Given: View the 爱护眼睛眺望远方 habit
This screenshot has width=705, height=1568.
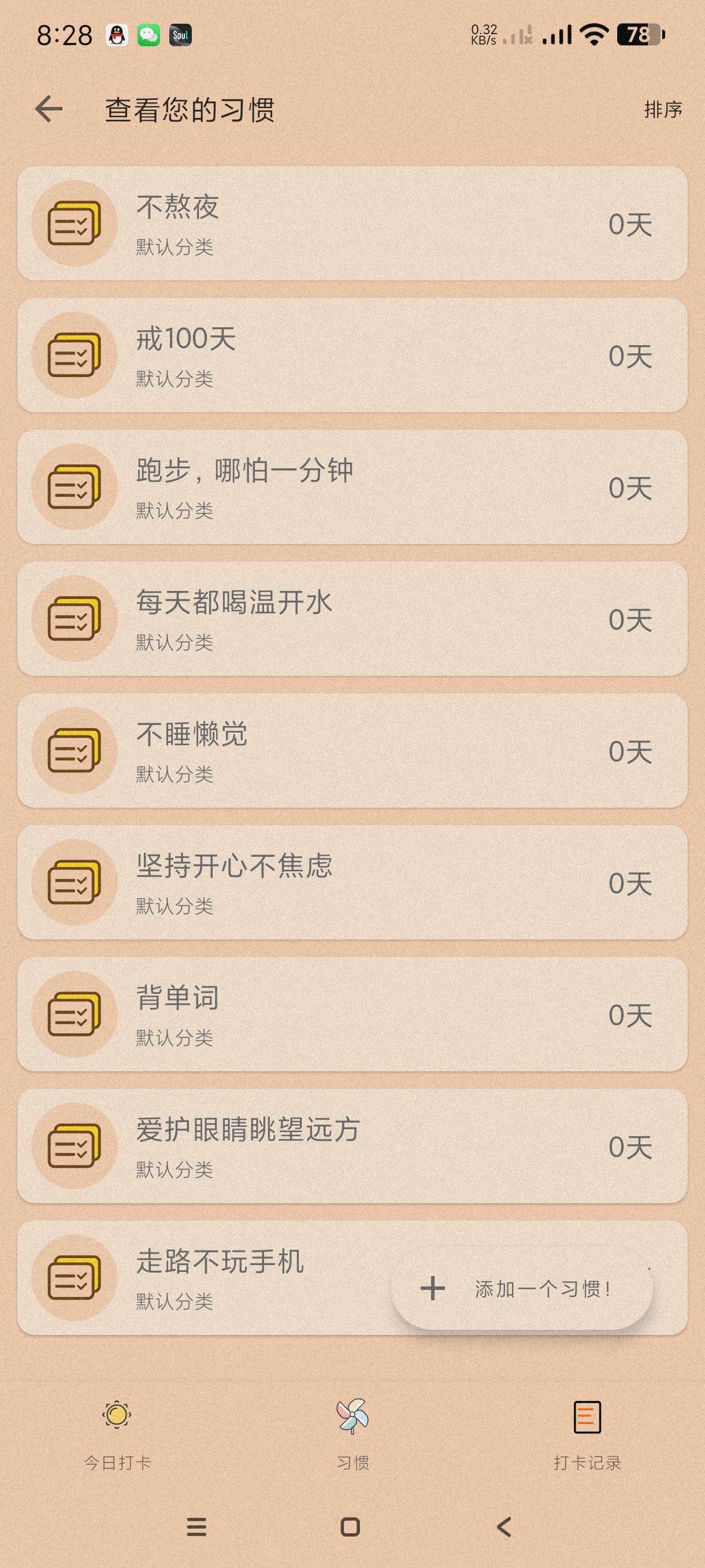Looking at the screenshot, I should point(351,1146).
